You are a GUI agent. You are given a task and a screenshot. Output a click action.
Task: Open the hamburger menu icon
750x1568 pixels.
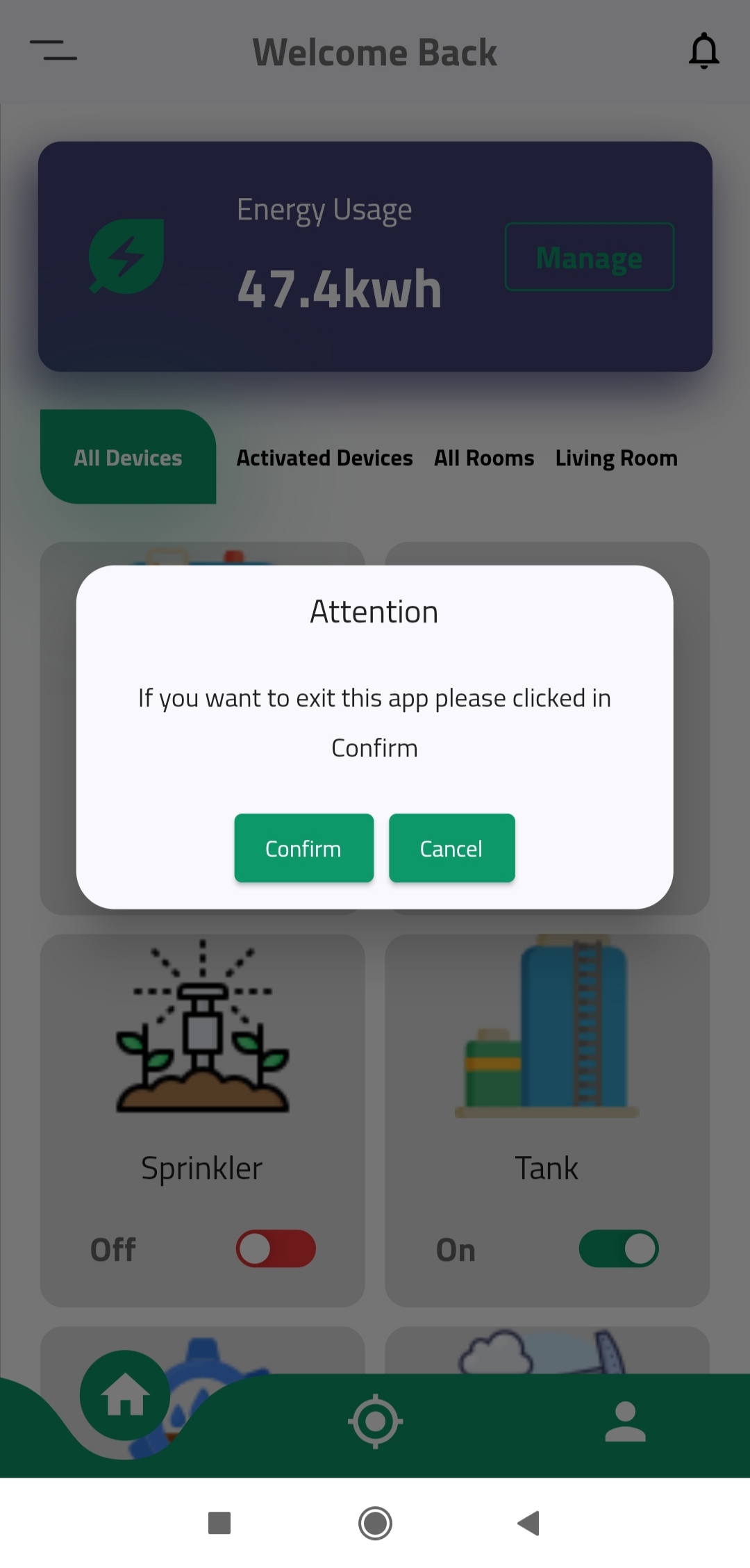(x=54, y=51)
